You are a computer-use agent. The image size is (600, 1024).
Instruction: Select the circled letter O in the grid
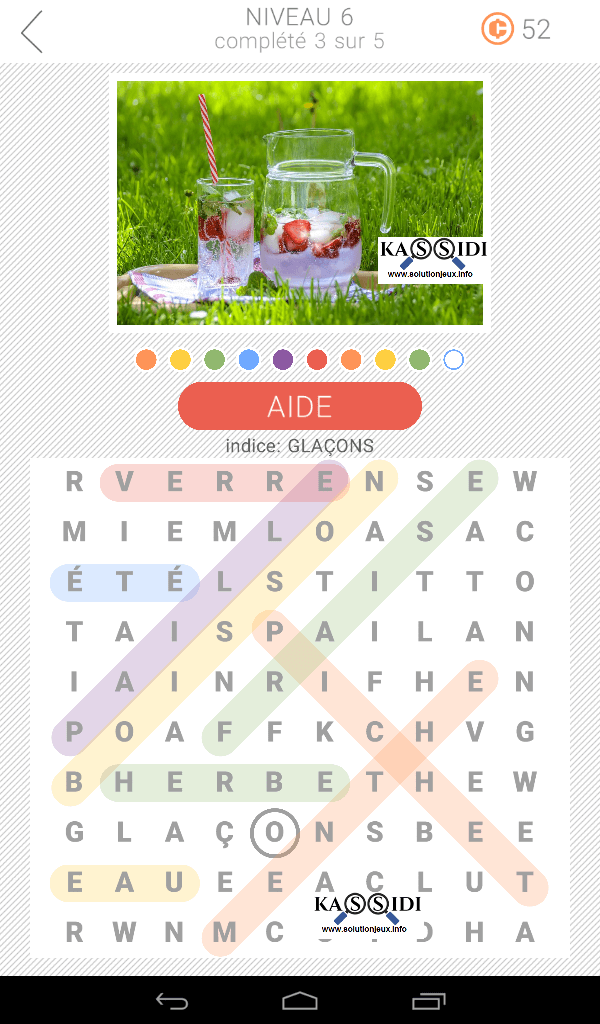coord(274,832)
